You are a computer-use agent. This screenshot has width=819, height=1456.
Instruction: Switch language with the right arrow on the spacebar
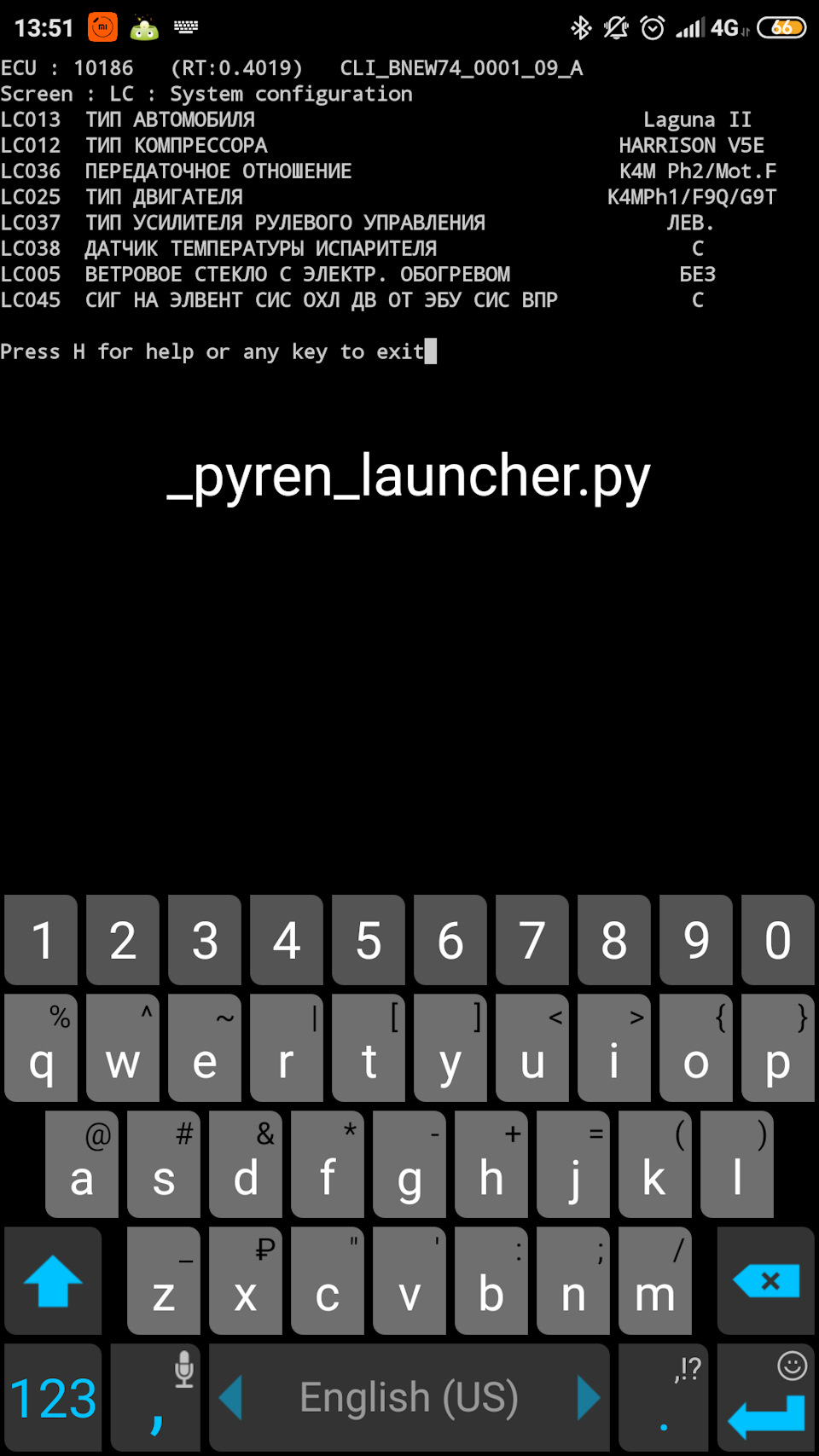(x=588, y=1399)
